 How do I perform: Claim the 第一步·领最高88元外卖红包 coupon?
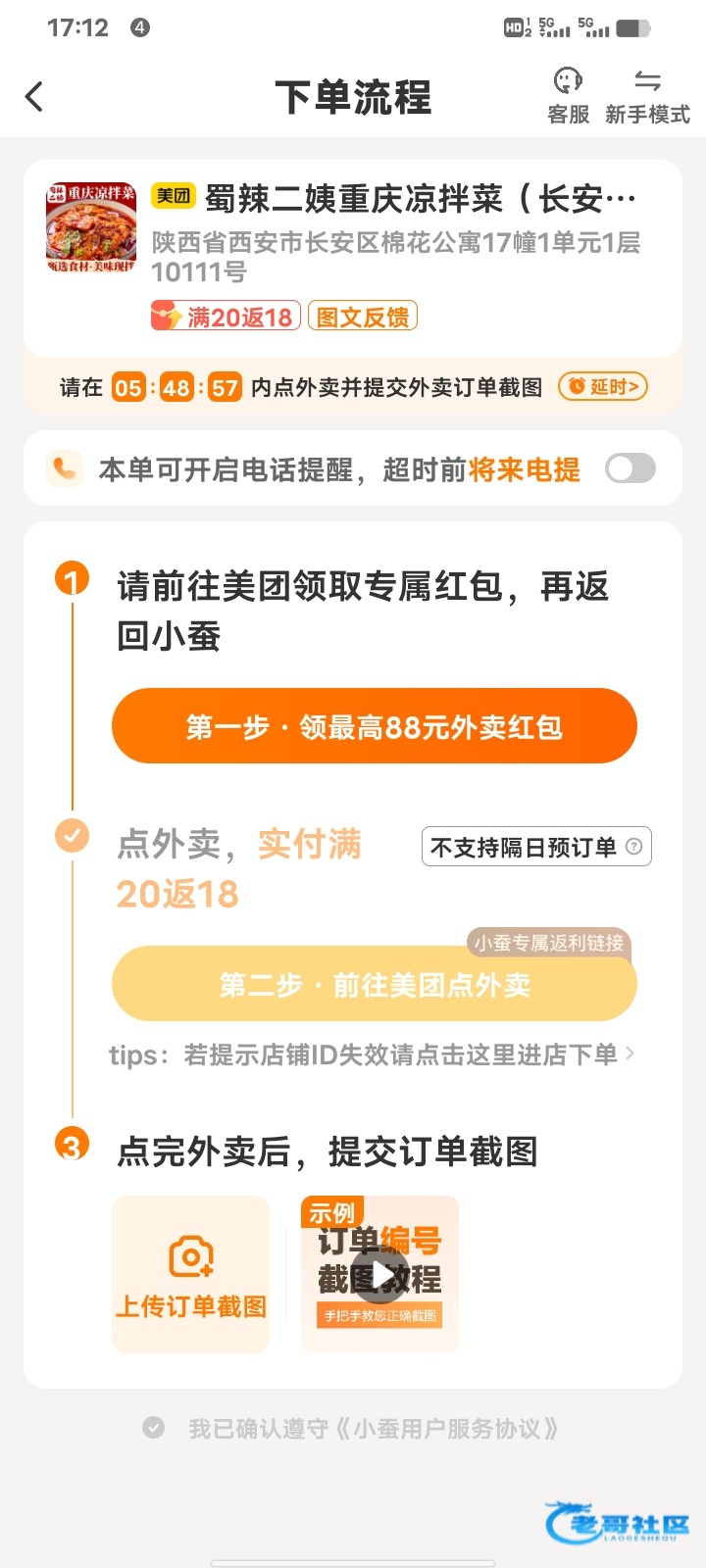click(x=375, y=726)
